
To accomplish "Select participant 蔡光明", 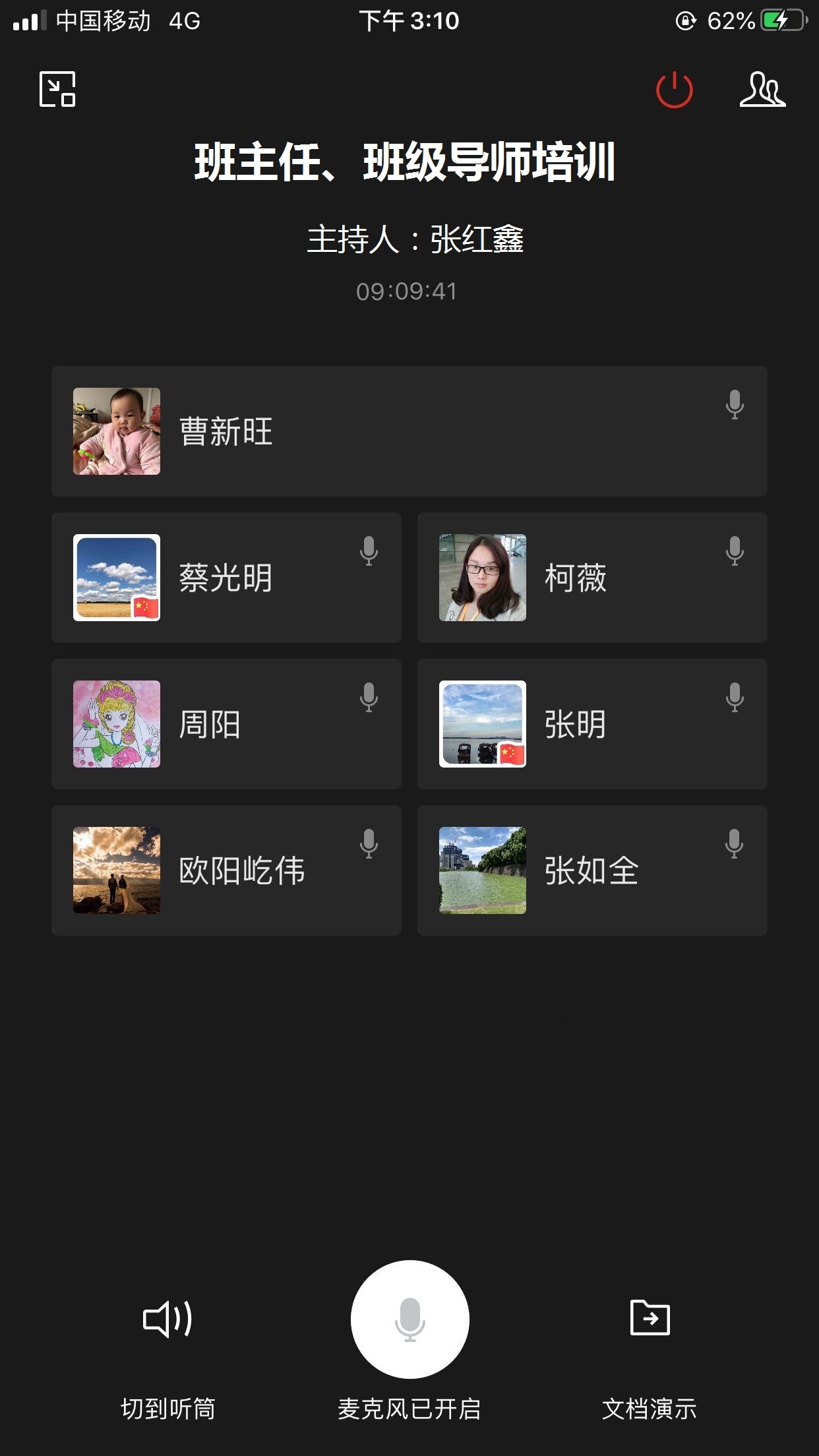I will coord(226,578).
